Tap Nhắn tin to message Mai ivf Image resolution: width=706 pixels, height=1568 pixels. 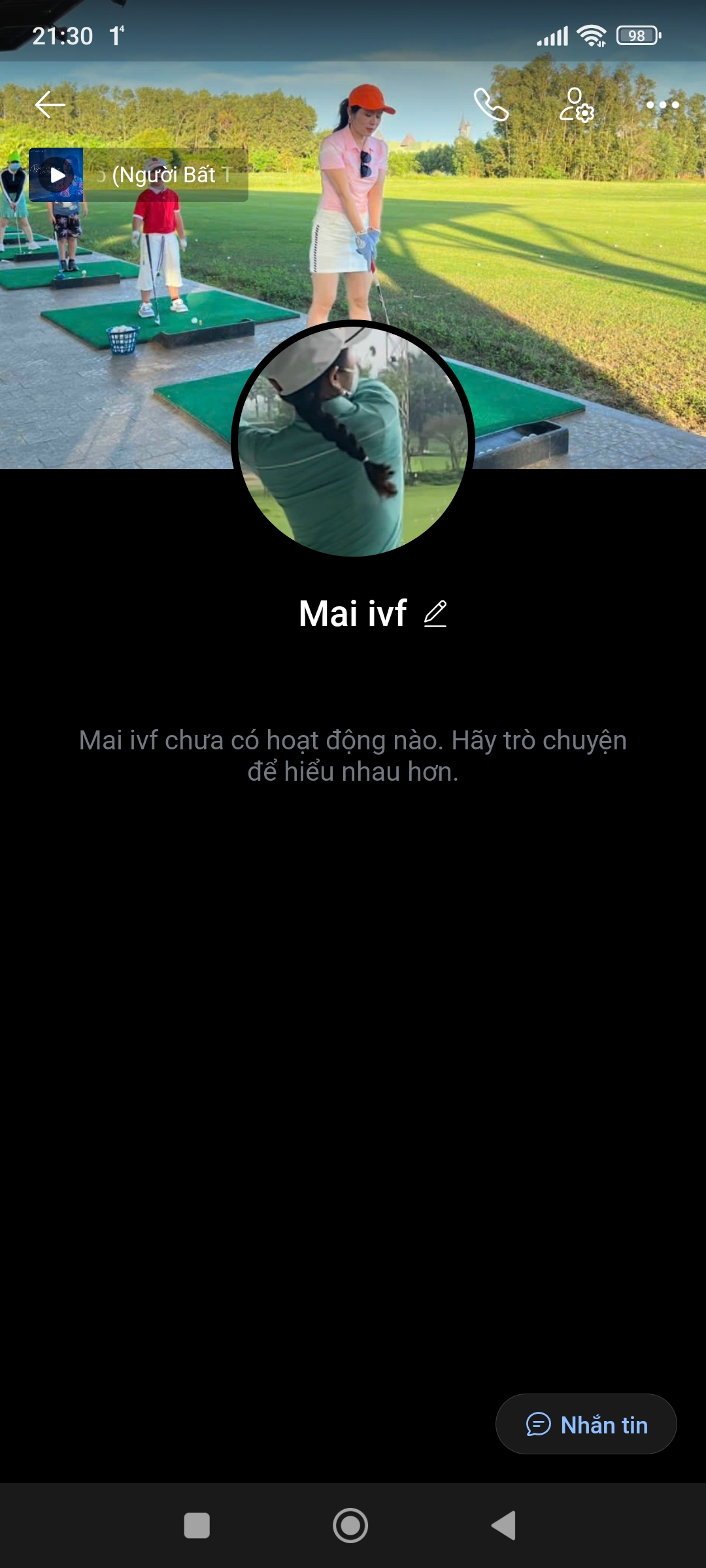586,1424
